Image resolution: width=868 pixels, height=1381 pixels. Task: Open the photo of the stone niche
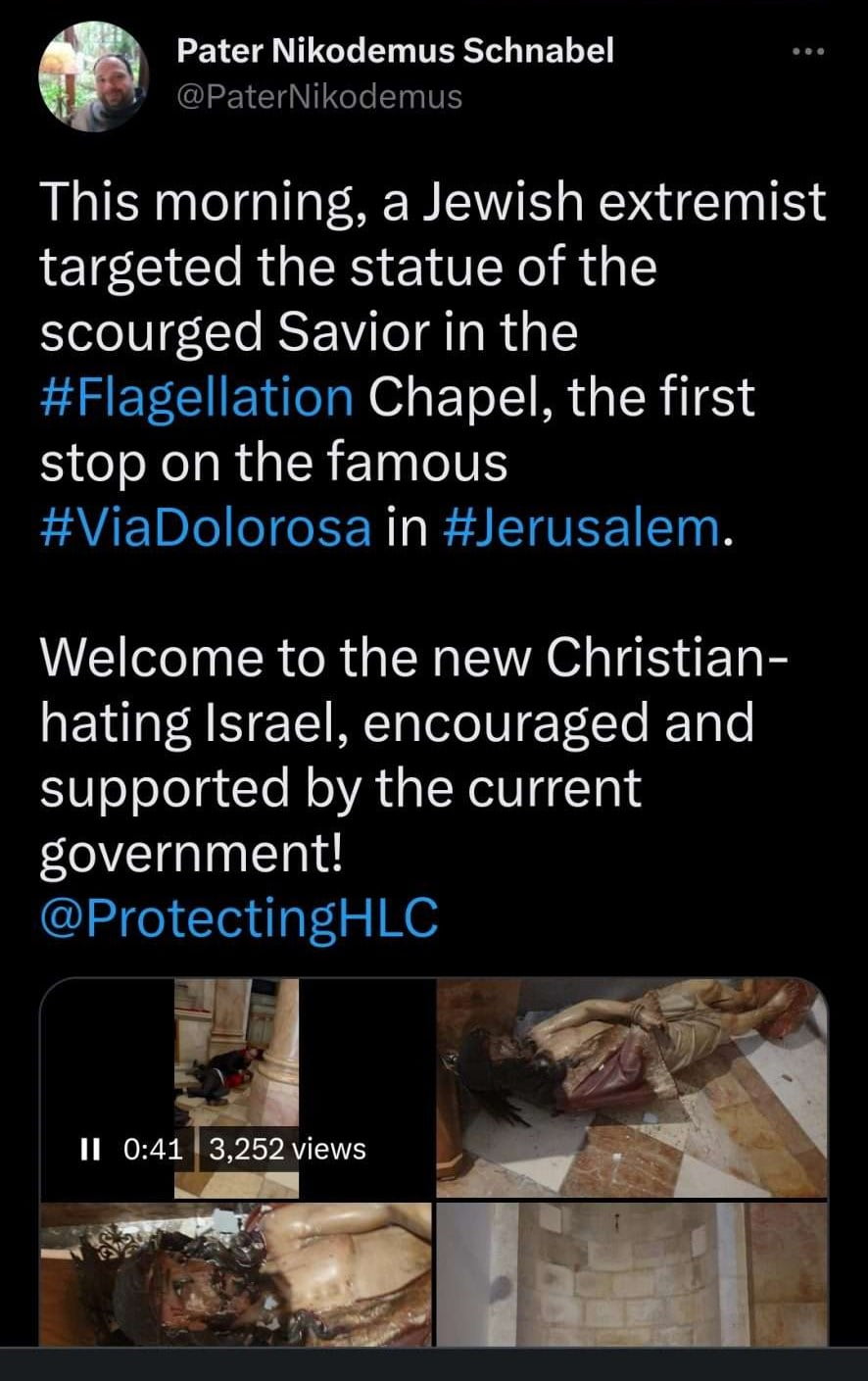tap(632, 1274)
